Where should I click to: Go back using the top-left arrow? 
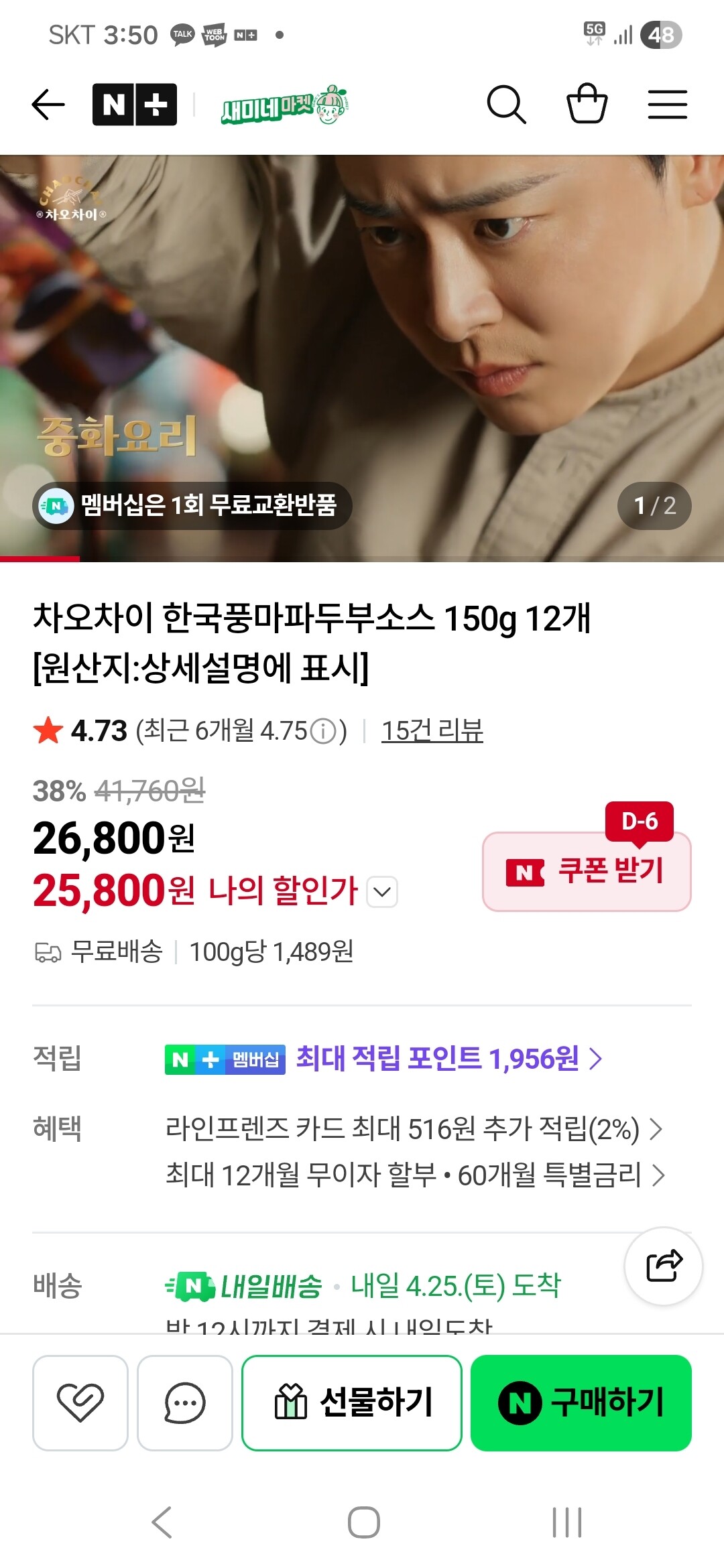48,105
